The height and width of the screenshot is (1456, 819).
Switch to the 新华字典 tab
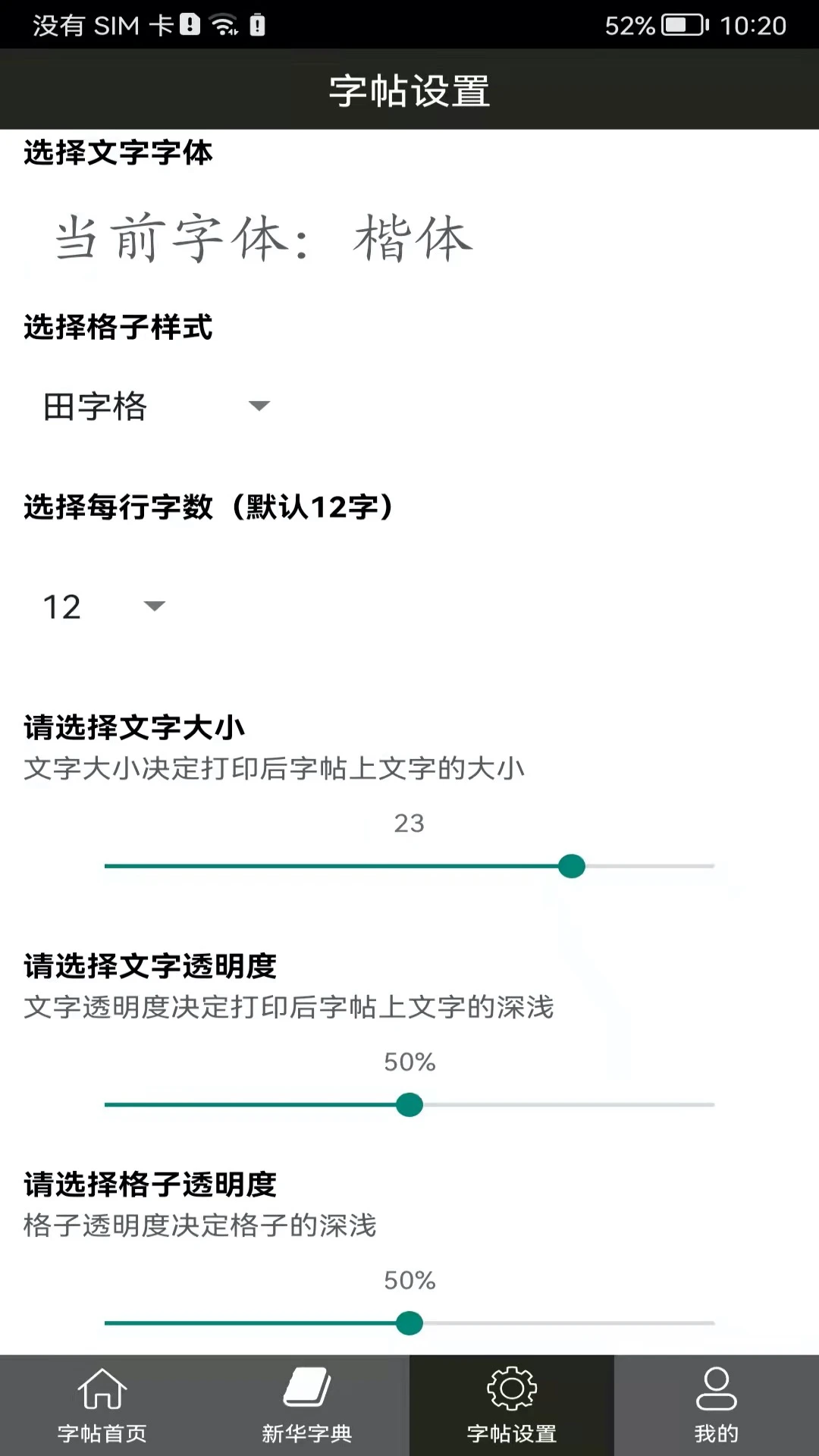(x=307, y=1407)
